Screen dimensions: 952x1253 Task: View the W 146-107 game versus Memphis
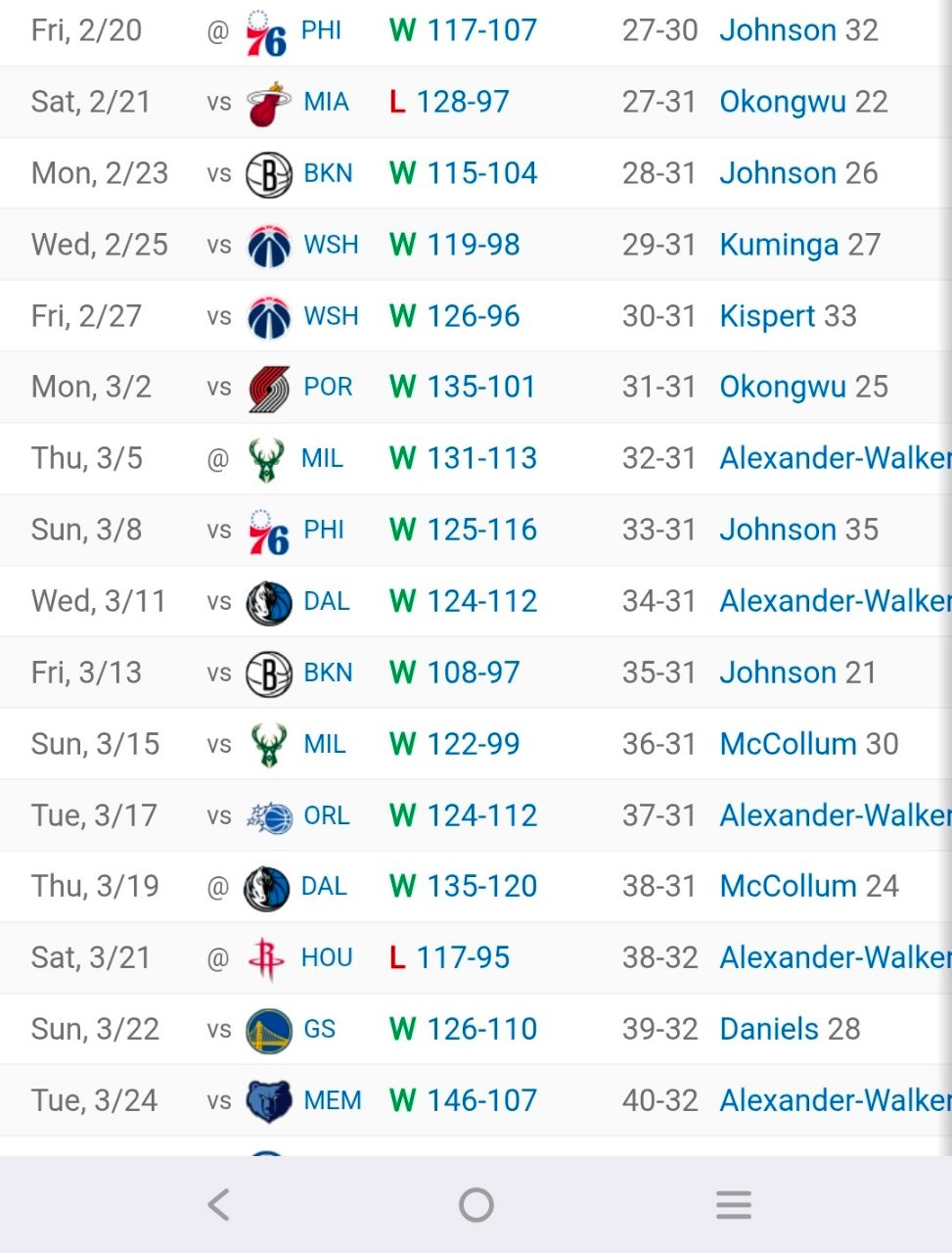[481, 1100]
